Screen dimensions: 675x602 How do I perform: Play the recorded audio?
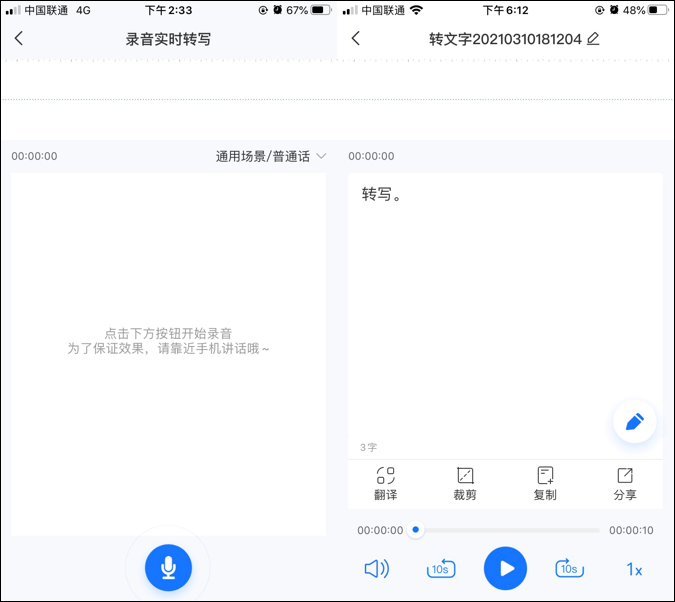pos(505,568)
